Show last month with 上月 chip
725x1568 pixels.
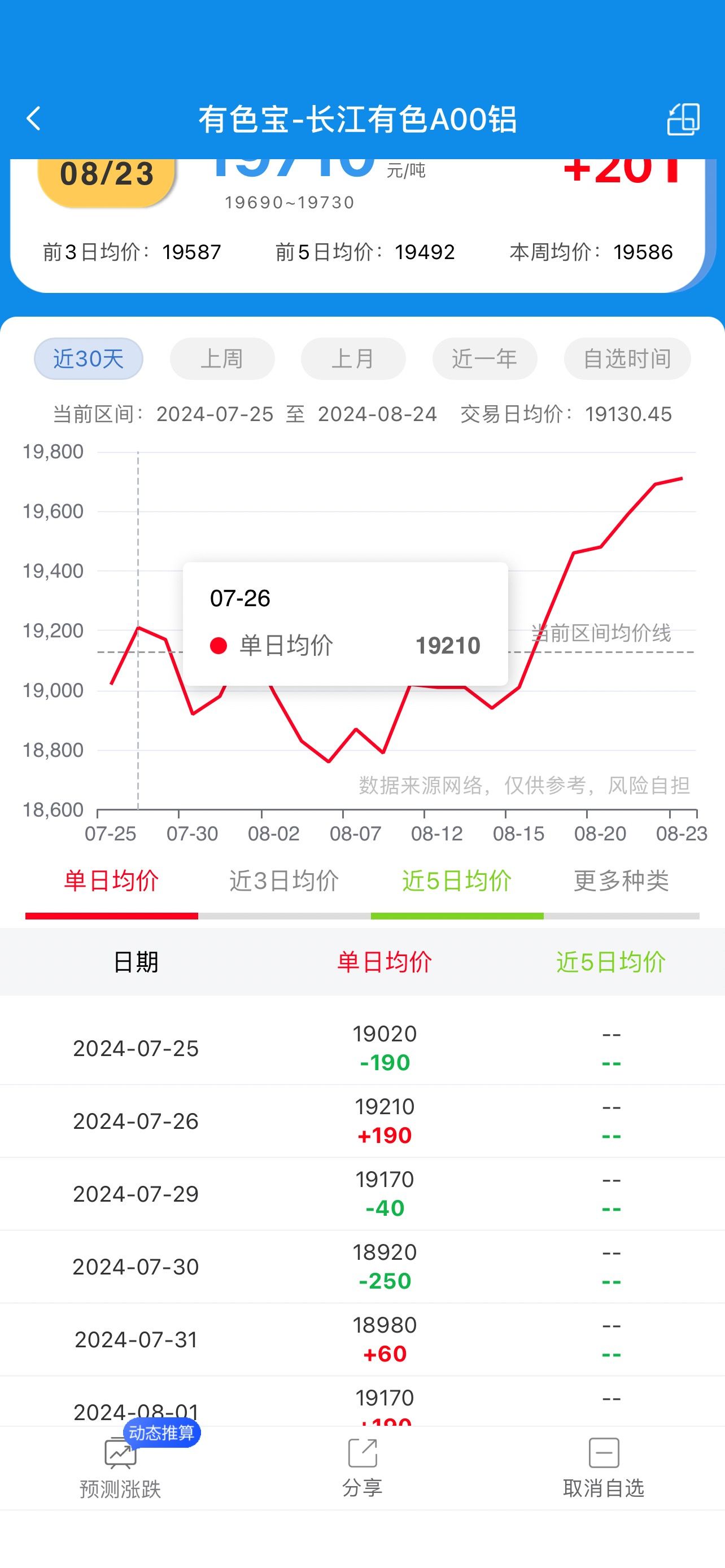tap(353, 358)
